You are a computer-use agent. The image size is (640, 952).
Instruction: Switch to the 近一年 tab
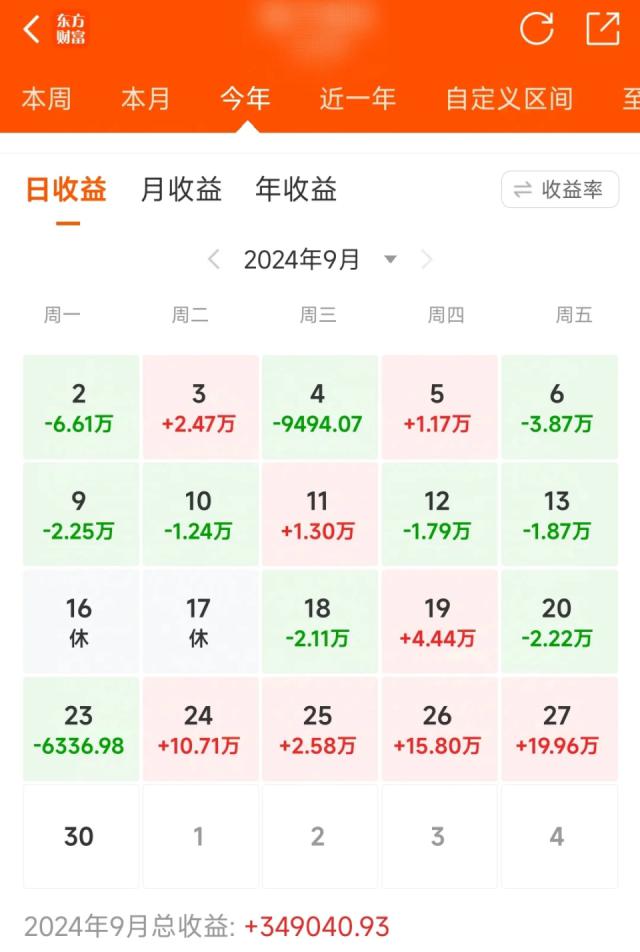(358, 99)
